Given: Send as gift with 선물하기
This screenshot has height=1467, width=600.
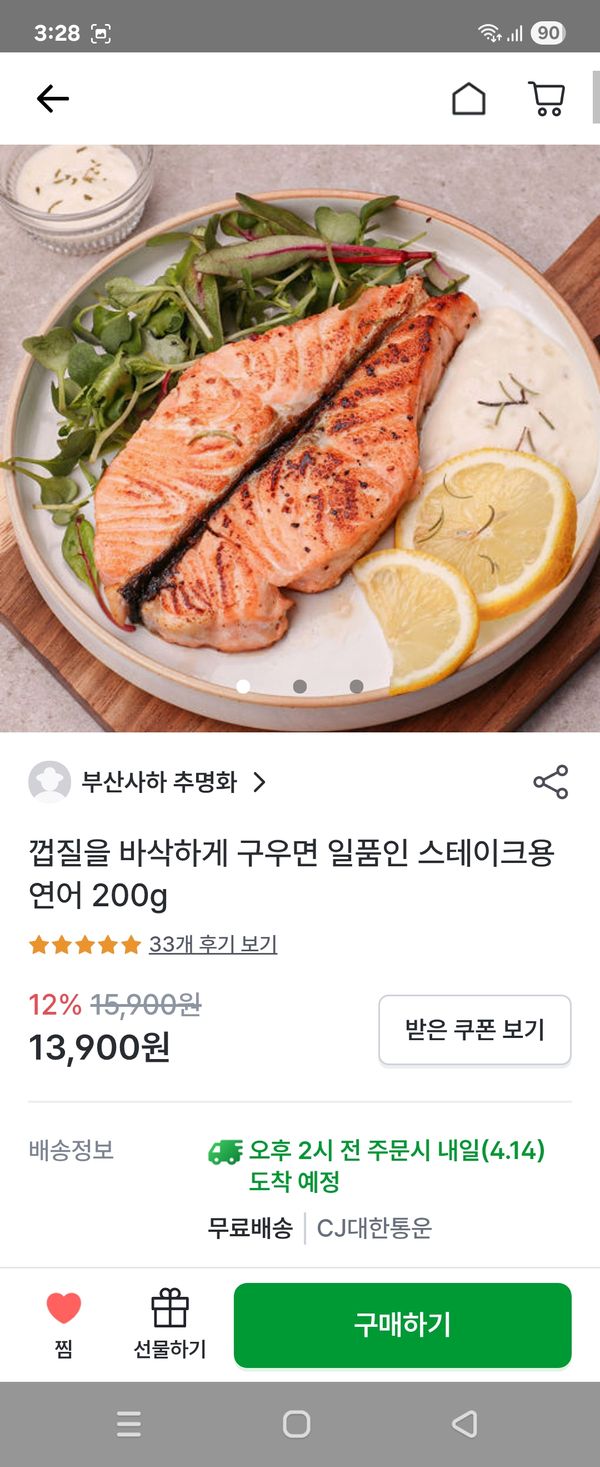Looking at the screenshot, I should pos(169,1323).
